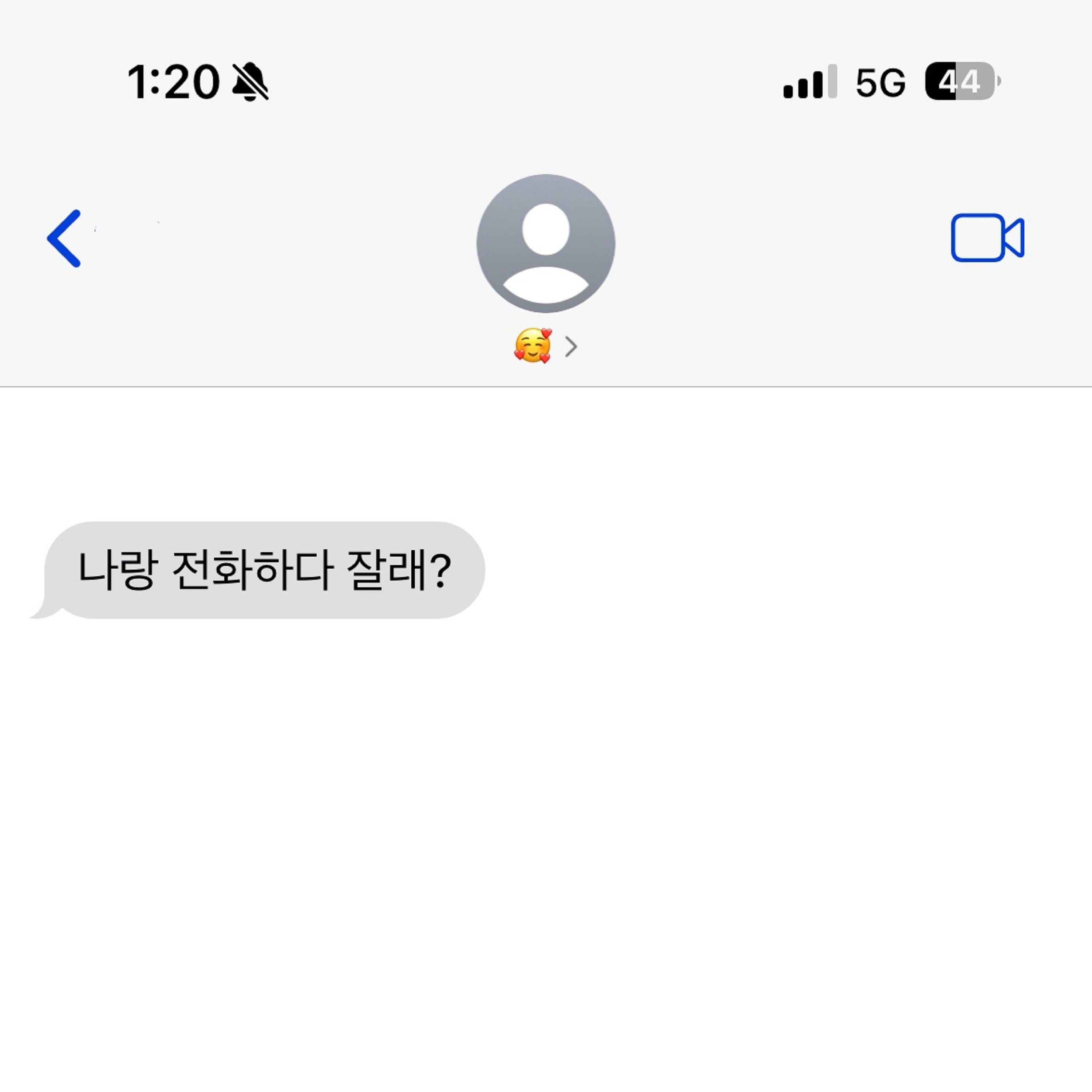Open contact details via the profile avatar
Viewport: 1092px width, 1092px height.
545,243
